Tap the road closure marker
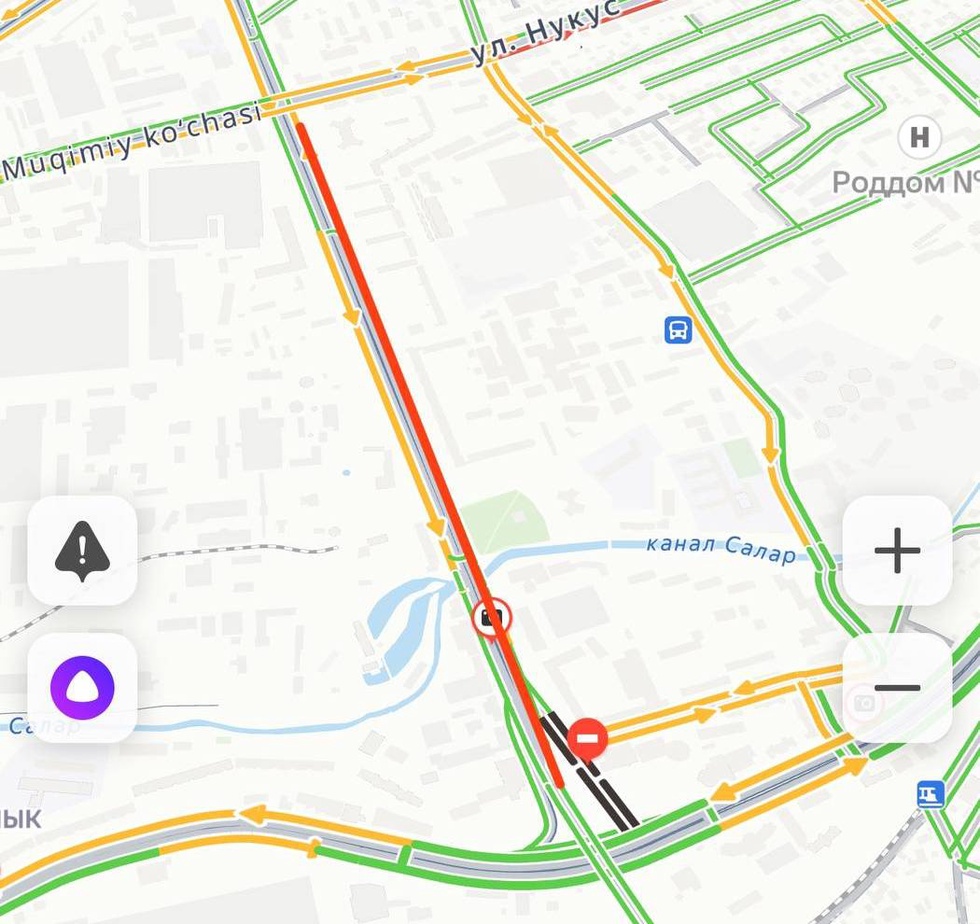 coord(588,739)
